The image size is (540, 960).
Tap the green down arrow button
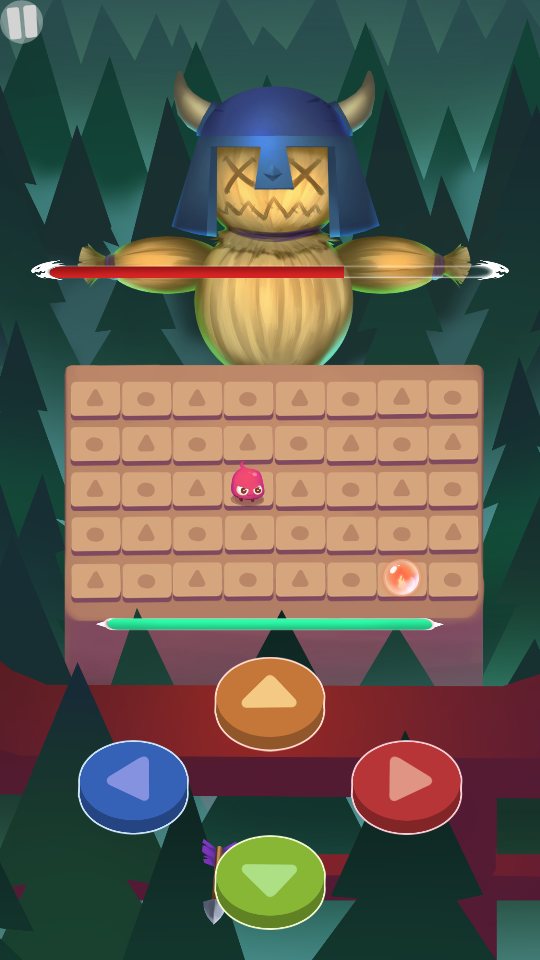point(270,882)
